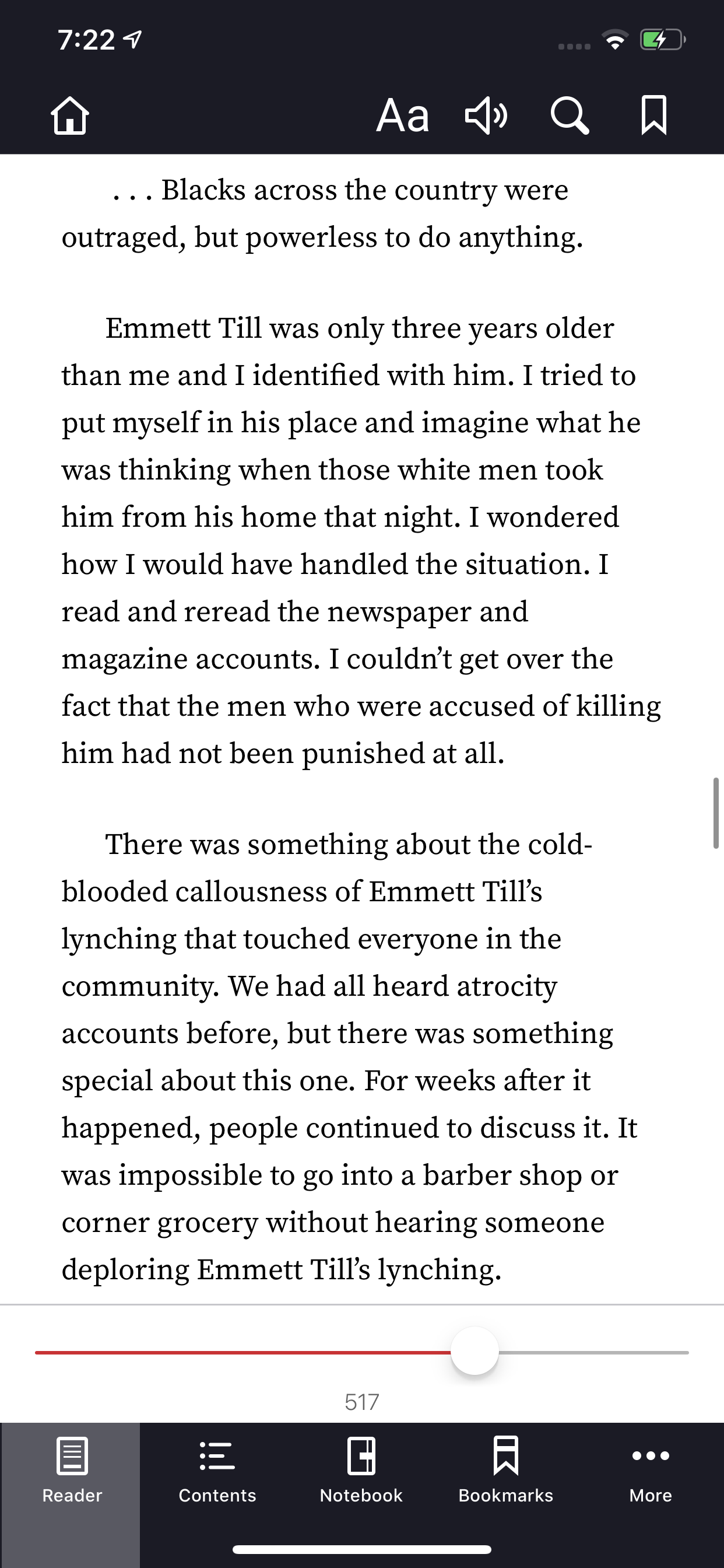Go to the home screen icon
Image resolution: width=724 pixels, height=1568 pixels.
click(70, 116)
